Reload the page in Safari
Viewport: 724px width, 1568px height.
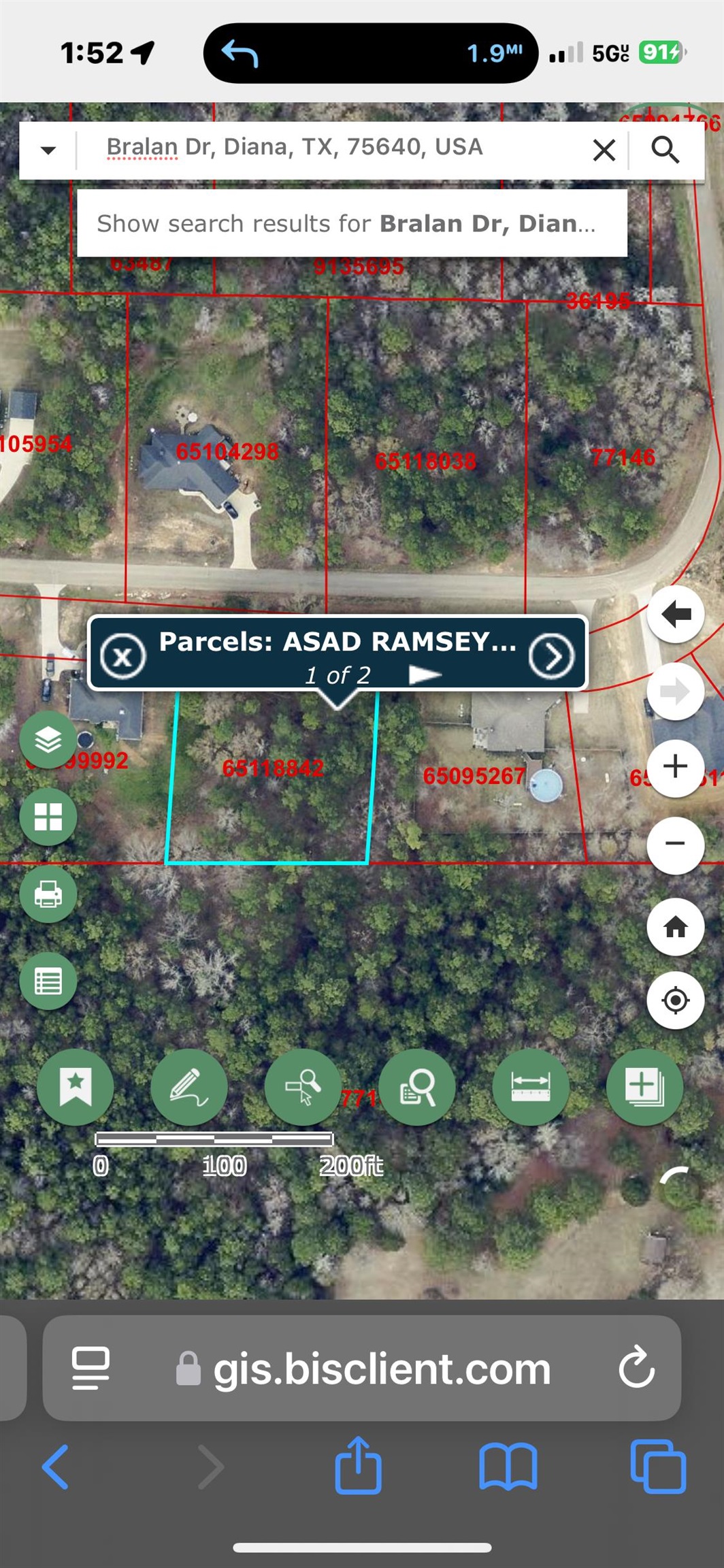click(x=636, y=1367)
